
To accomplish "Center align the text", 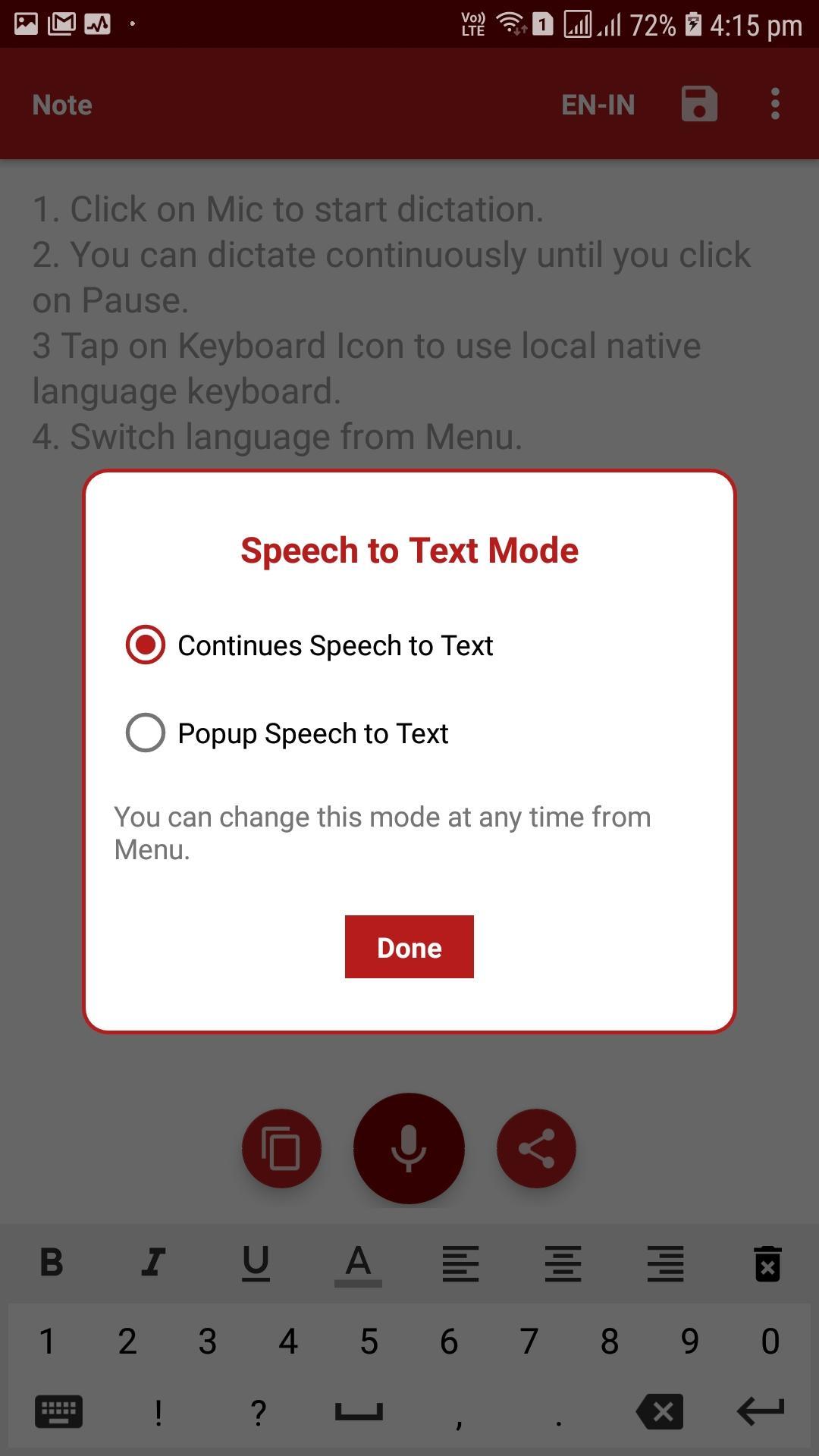I will 563,1263.
